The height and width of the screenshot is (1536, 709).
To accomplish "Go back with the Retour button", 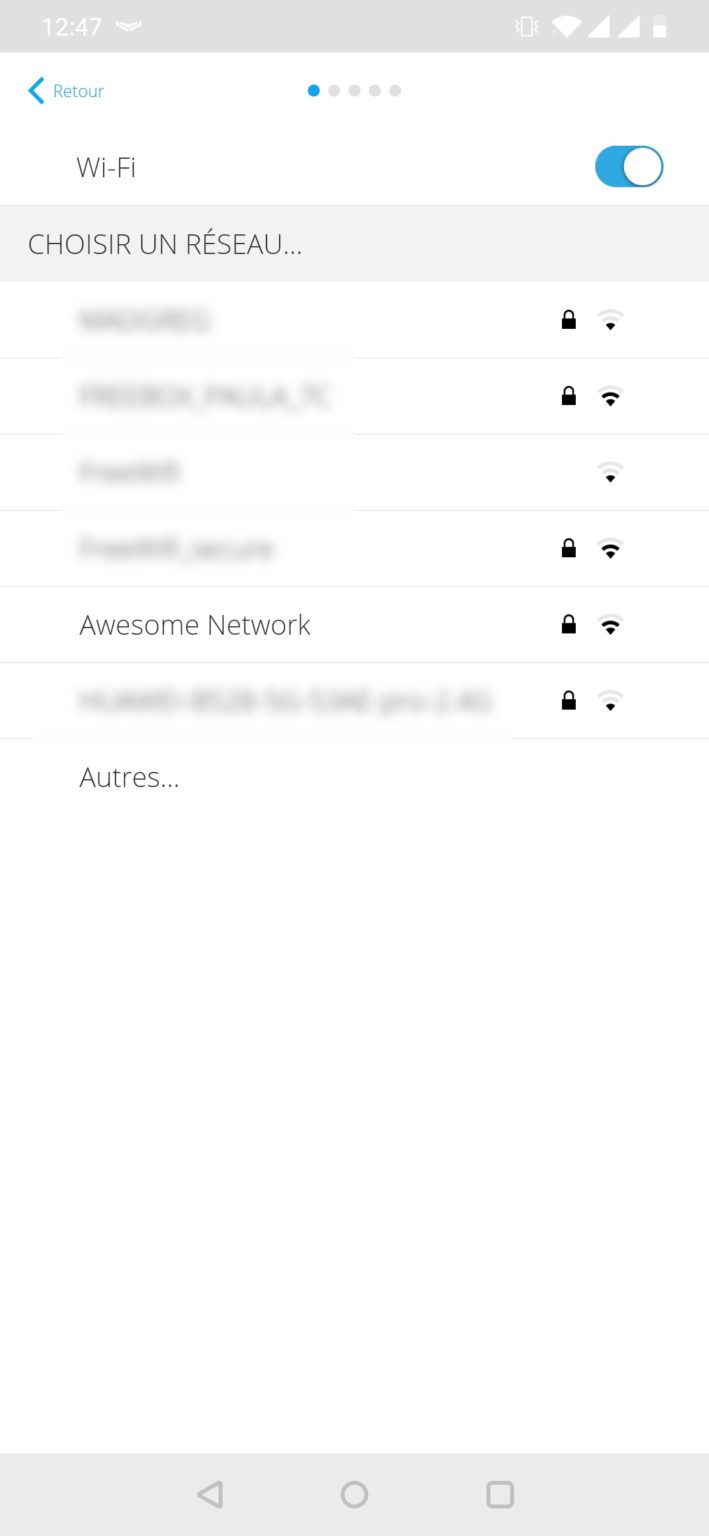I will click(66, 91).
